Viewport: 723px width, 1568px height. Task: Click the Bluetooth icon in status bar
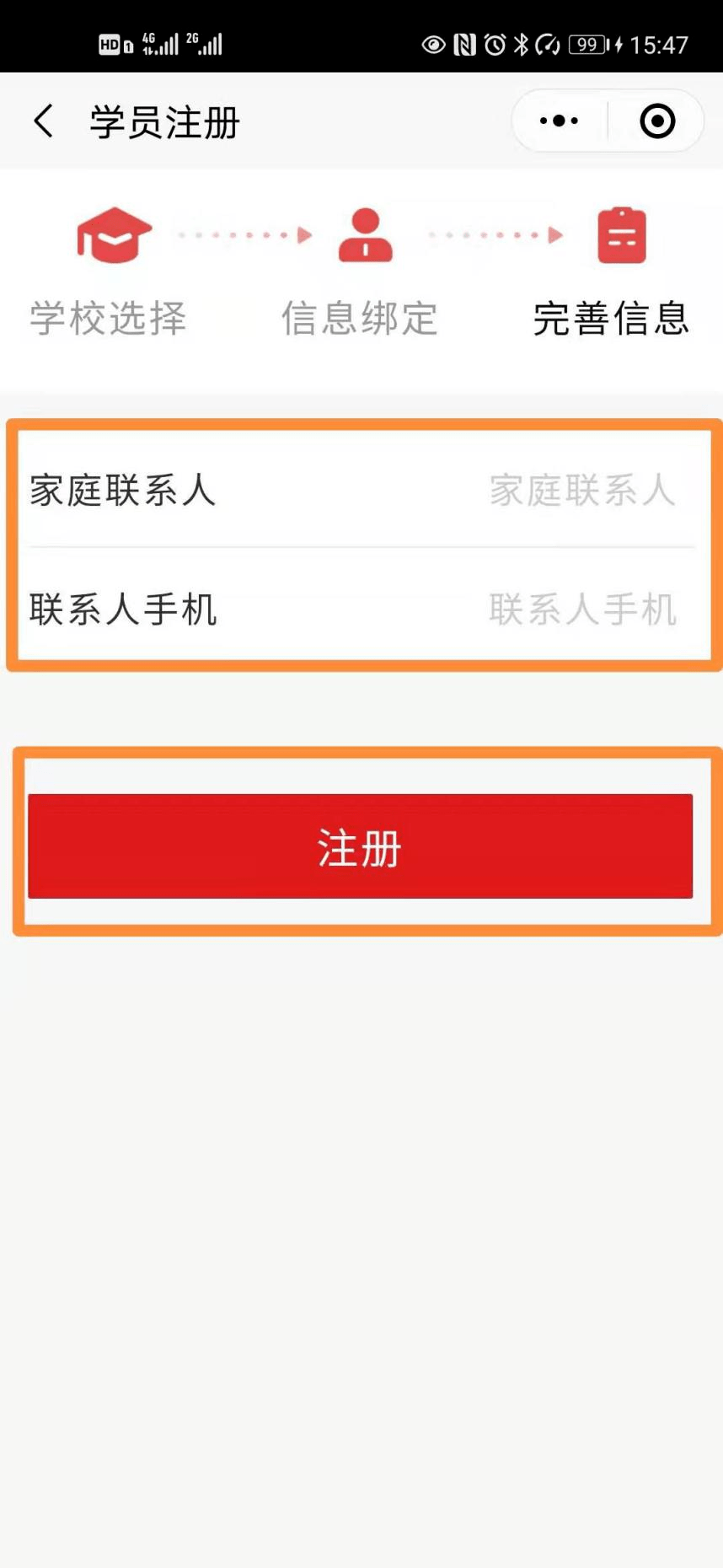[522, 44]
